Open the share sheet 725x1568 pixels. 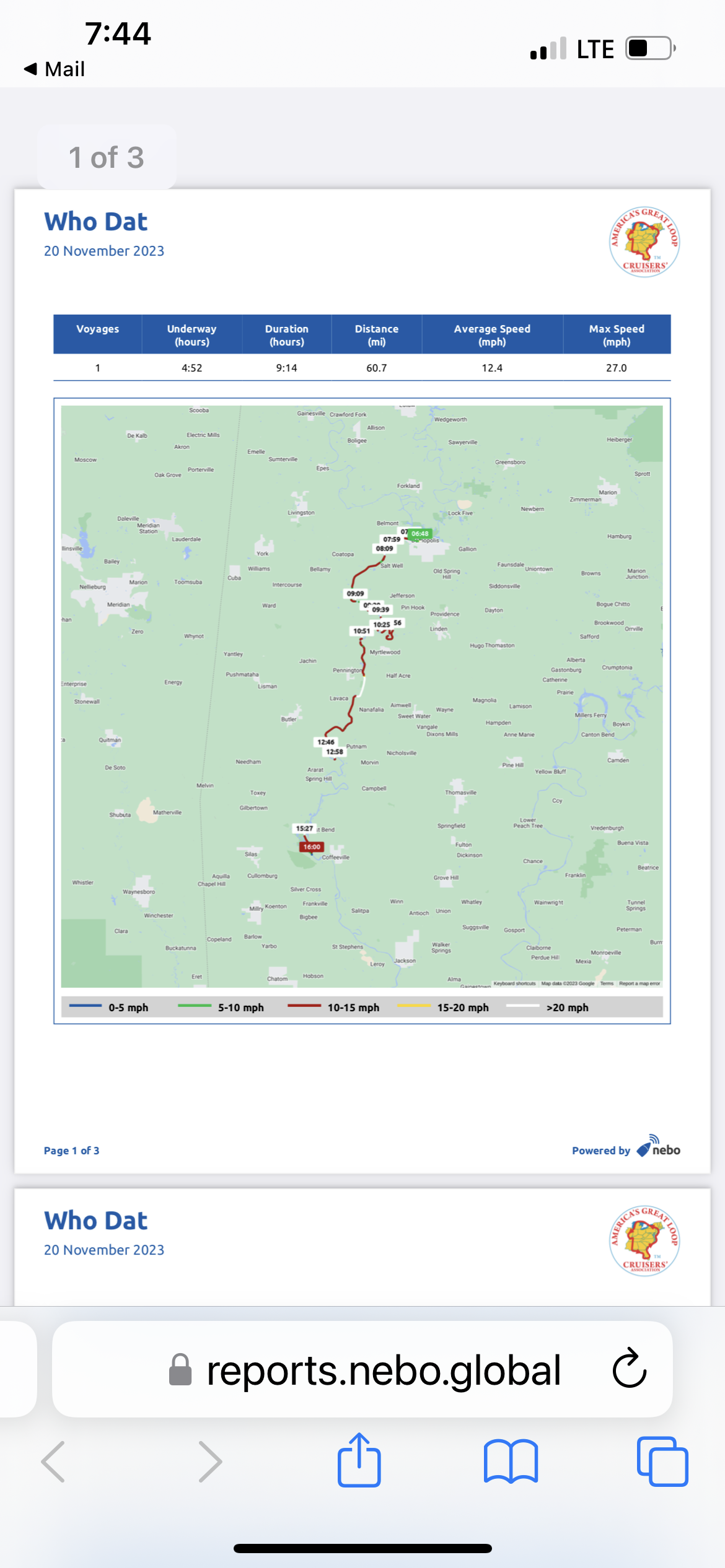[359, 1460]
